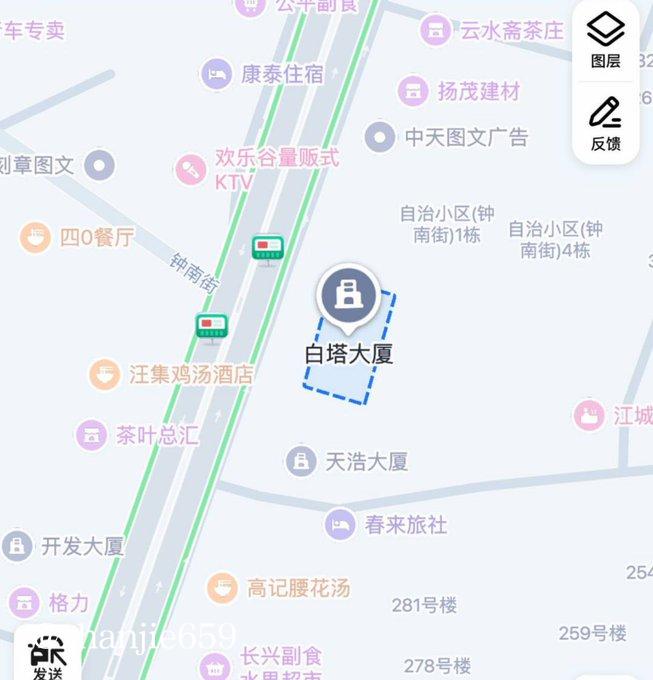Select the 格力 store marker
Viewport: 653px width, 680px height.
24,603
